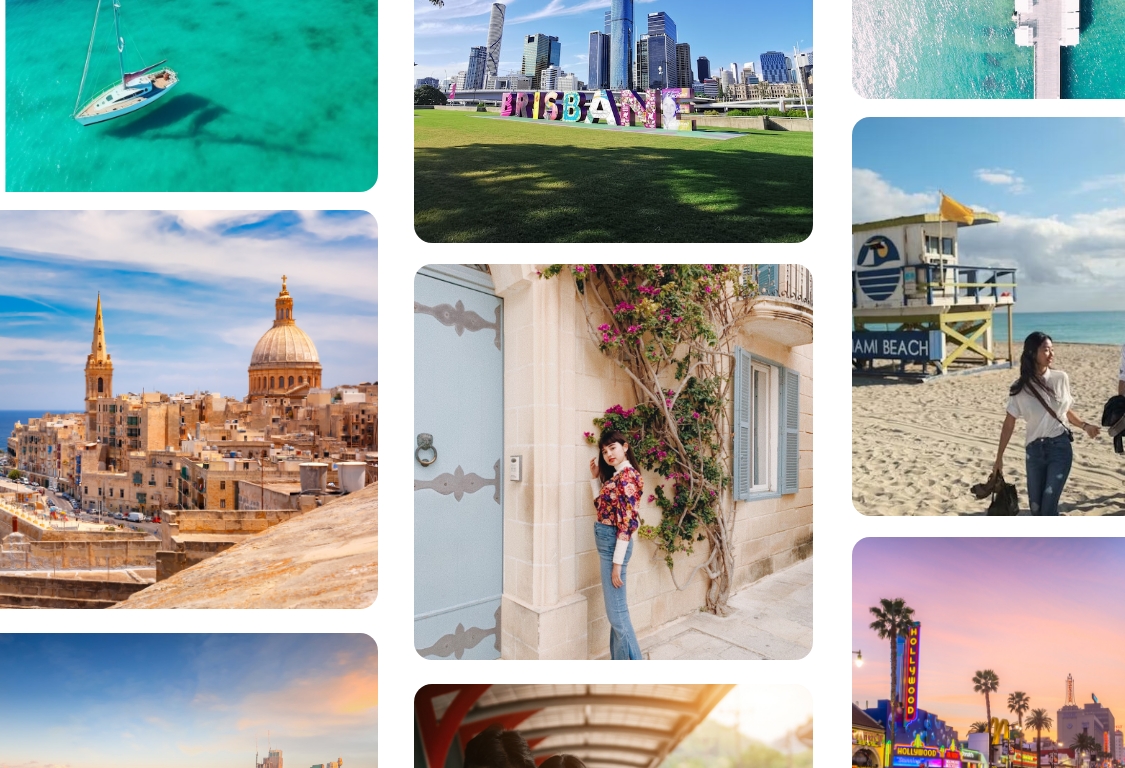1125x768 pixels.
Task: Open the woman by flowering wall photo
Action: click(613, 462)
